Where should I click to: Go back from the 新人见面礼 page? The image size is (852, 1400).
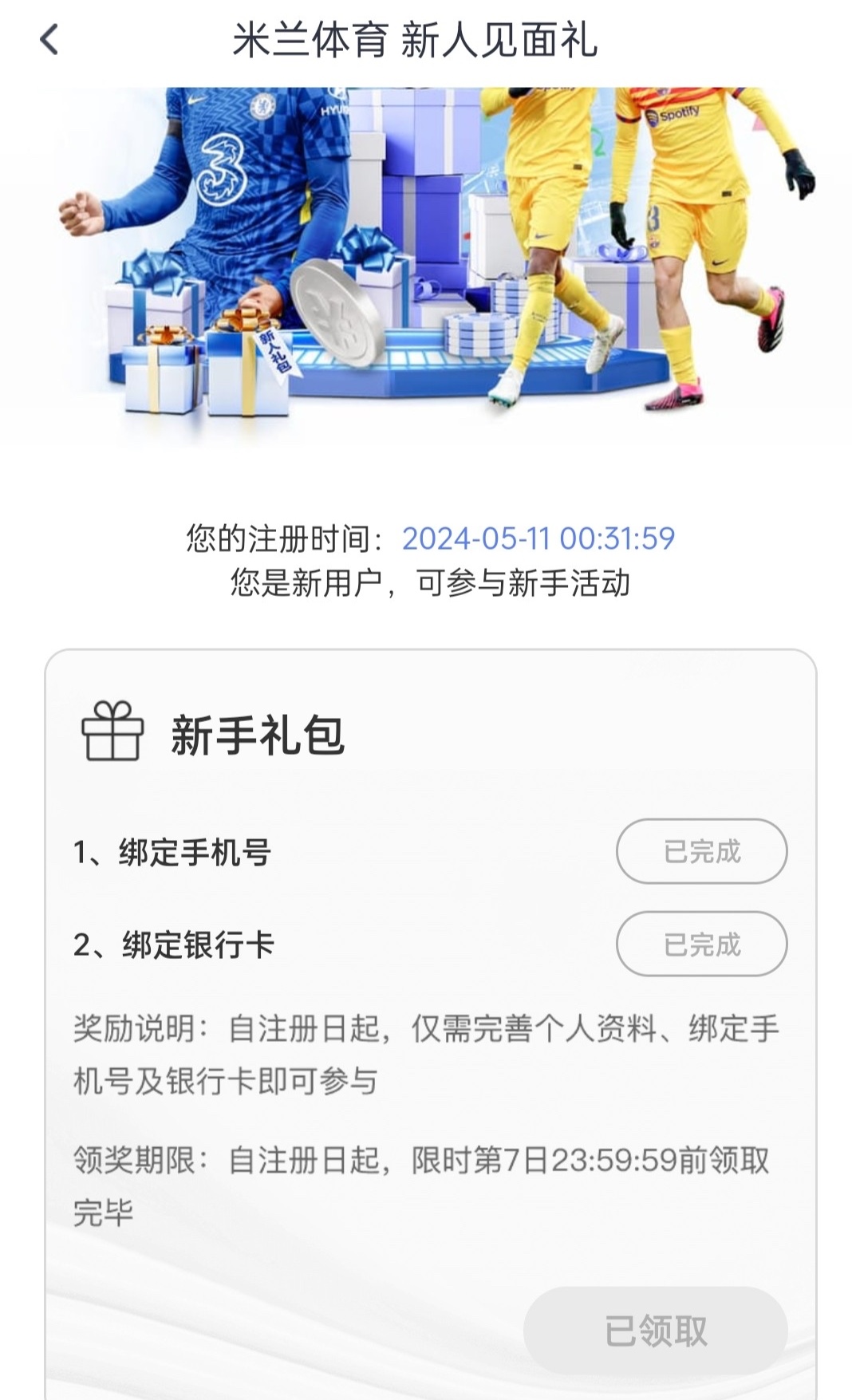(x=49, y=39)
